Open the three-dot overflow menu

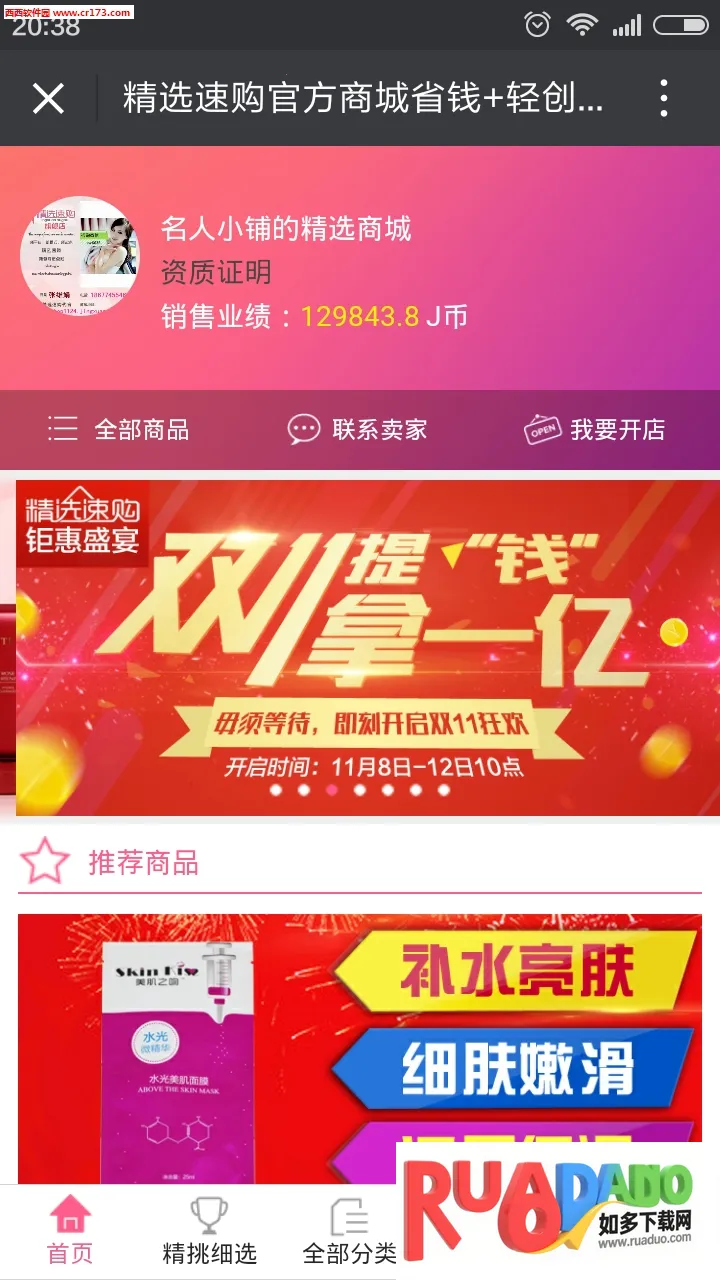point(663,98)
